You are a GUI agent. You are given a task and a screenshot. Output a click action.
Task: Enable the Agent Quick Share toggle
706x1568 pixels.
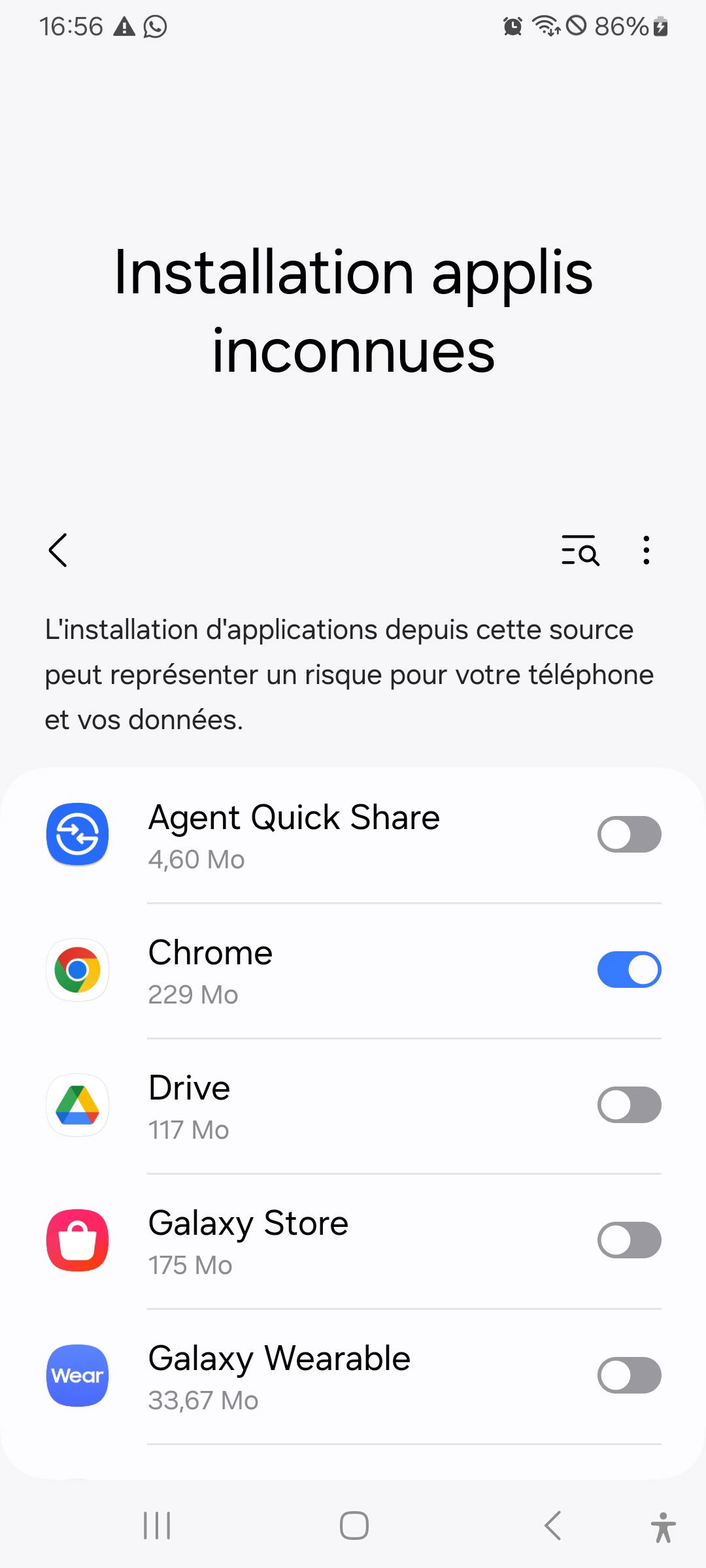[x=629, y=834]
